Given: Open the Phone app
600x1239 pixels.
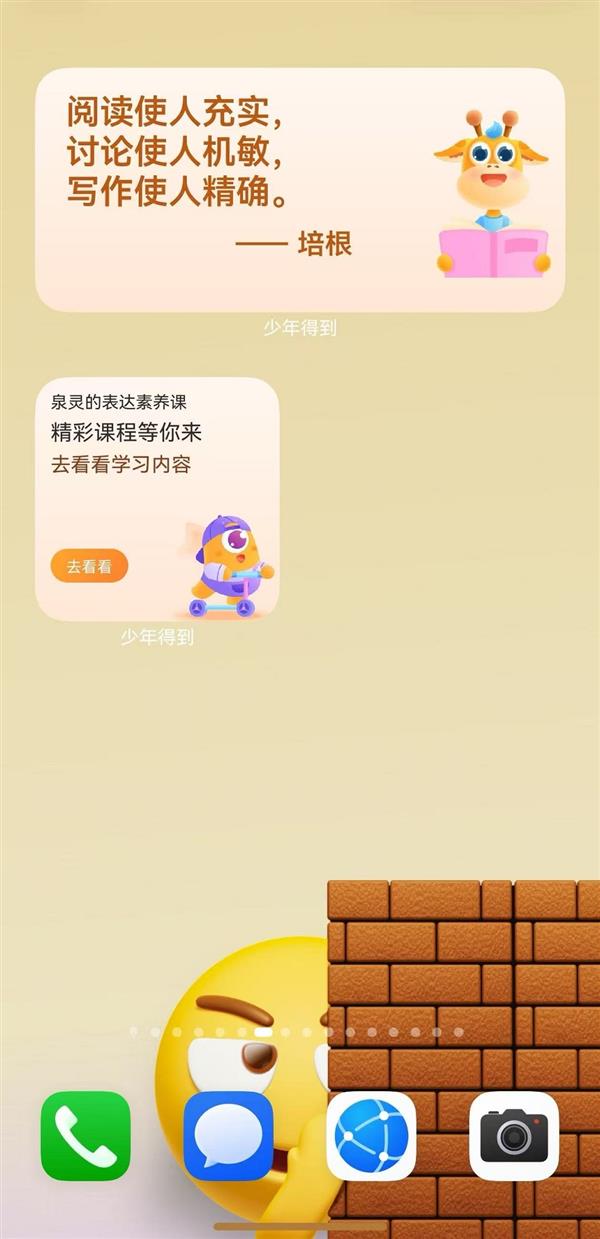Looking at the screenshot, I should (86, 1135).
